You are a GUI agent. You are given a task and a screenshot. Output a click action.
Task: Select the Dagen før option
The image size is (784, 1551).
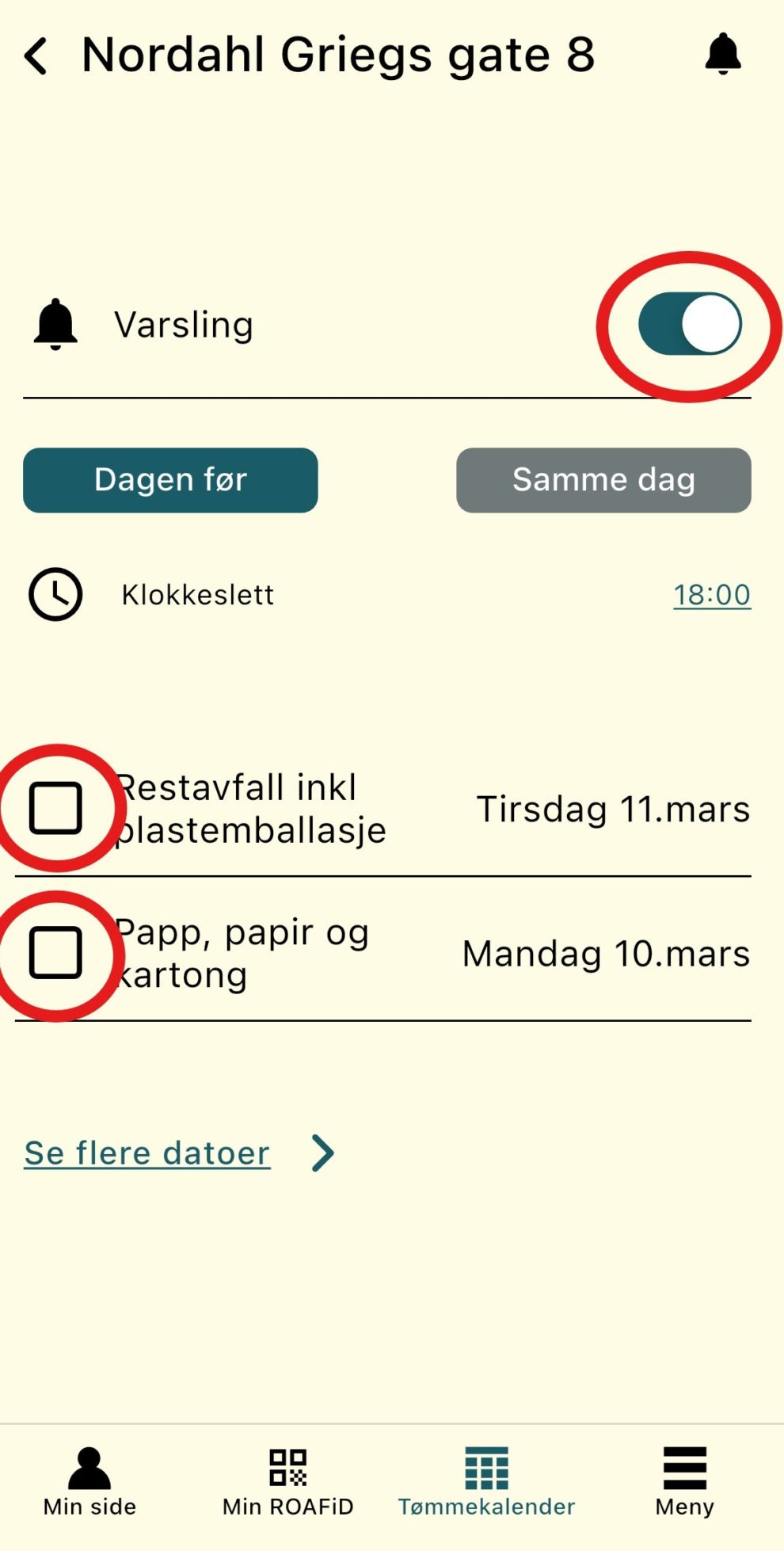point(170,480)
